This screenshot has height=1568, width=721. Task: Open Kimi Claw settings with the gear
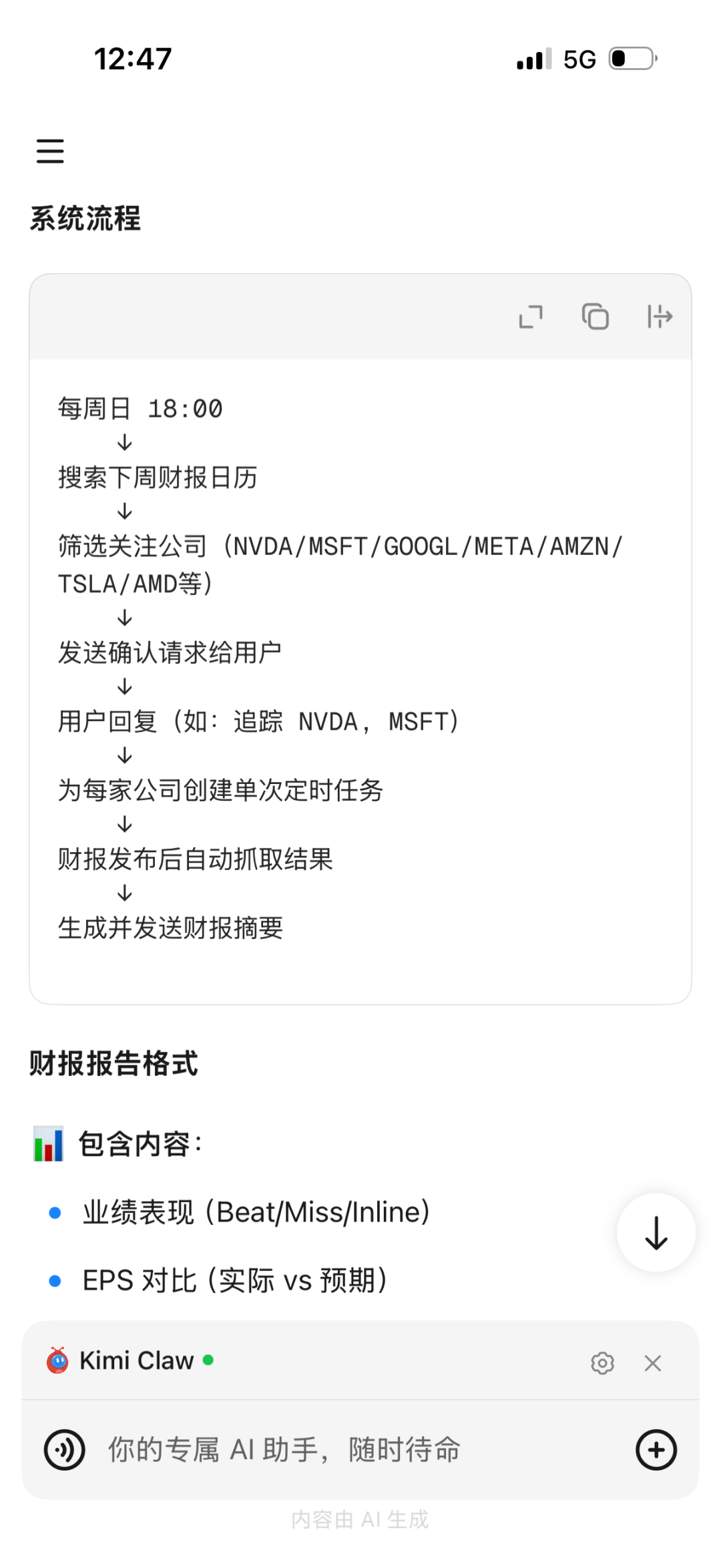(603, 1362)
